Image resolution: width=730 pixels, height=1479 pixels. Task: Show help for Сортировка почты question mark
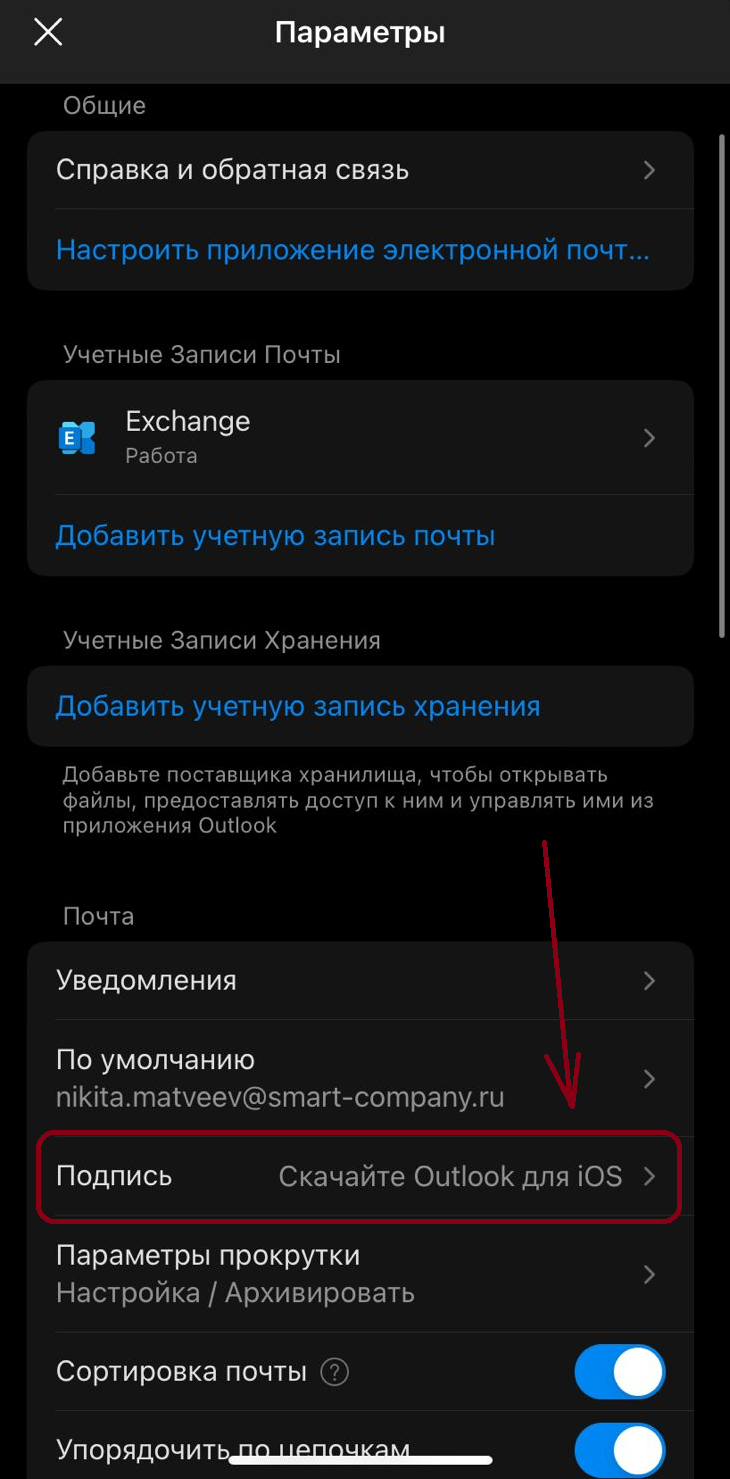tap(334, 1372)
